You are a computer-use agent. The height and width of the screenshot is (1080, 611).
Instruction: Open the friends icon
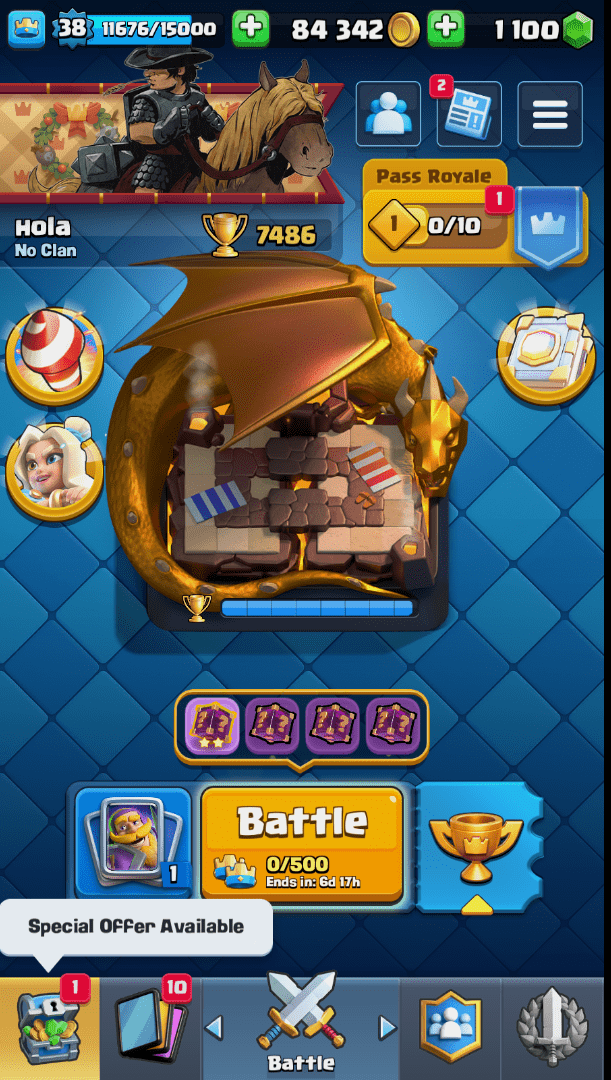(389, 114)
